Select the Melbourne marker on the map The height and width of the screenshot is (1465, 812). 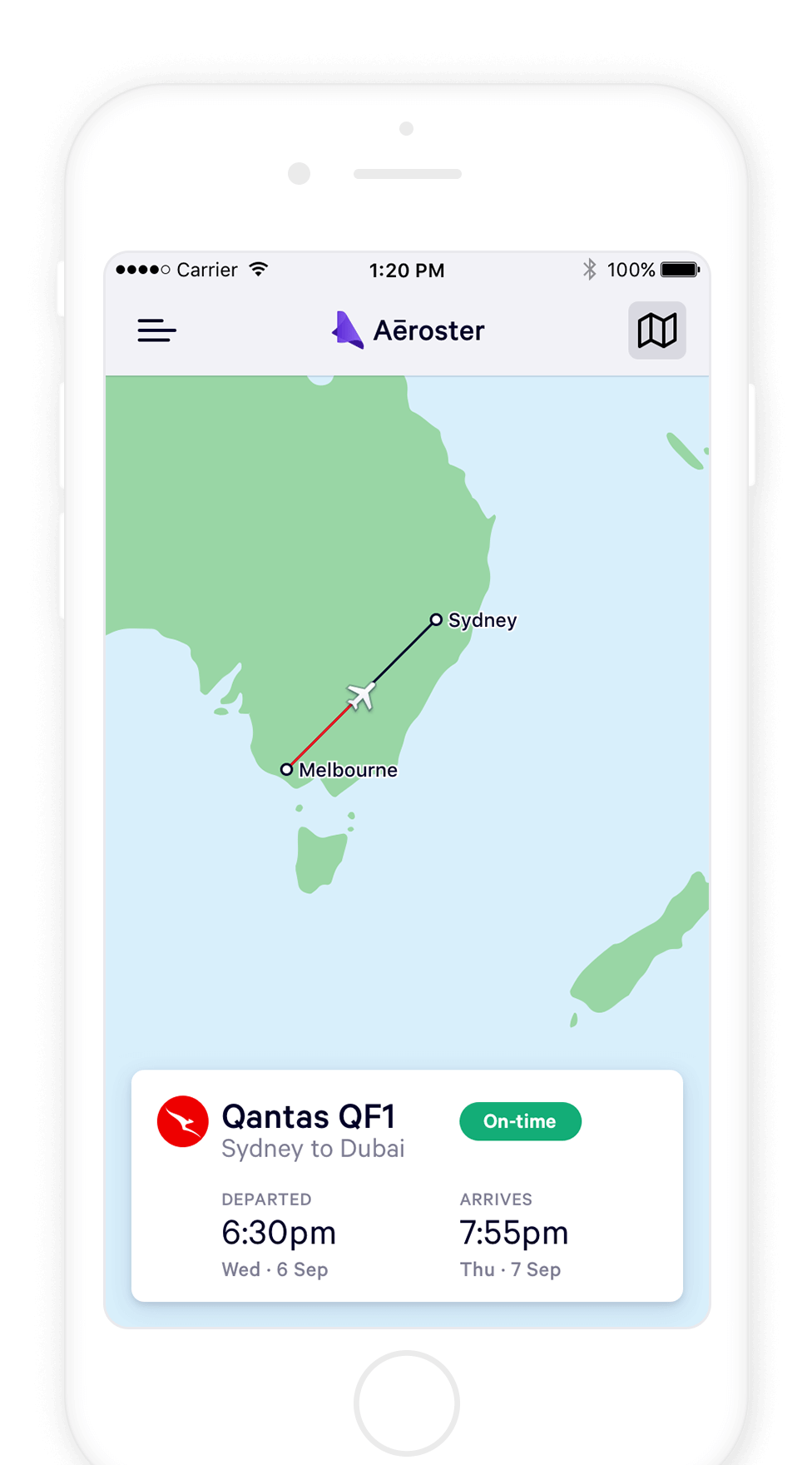tap(286, 769)
